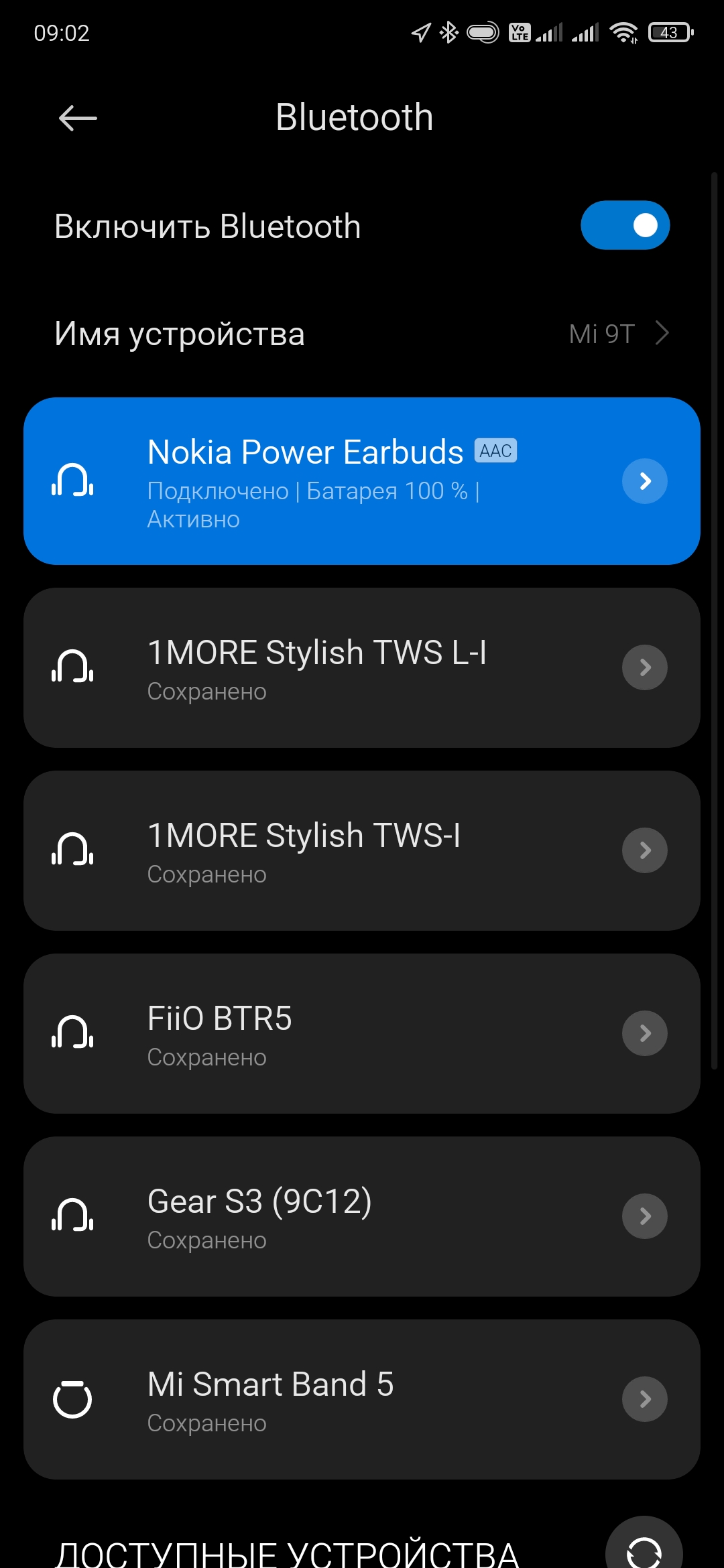
Task: Open details arrow for 1MORE Stylish TWS-I
Action: [645, 850]
